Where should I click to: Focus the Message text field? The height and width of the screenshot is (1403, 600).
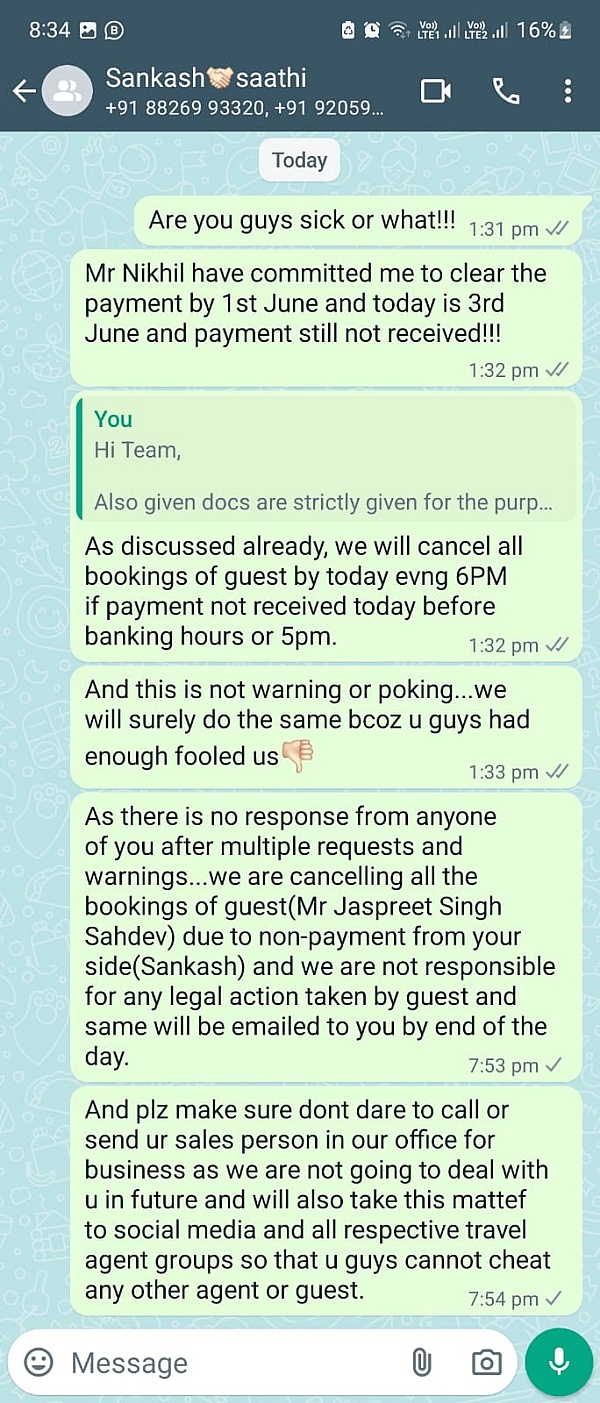pos(230,1362)
